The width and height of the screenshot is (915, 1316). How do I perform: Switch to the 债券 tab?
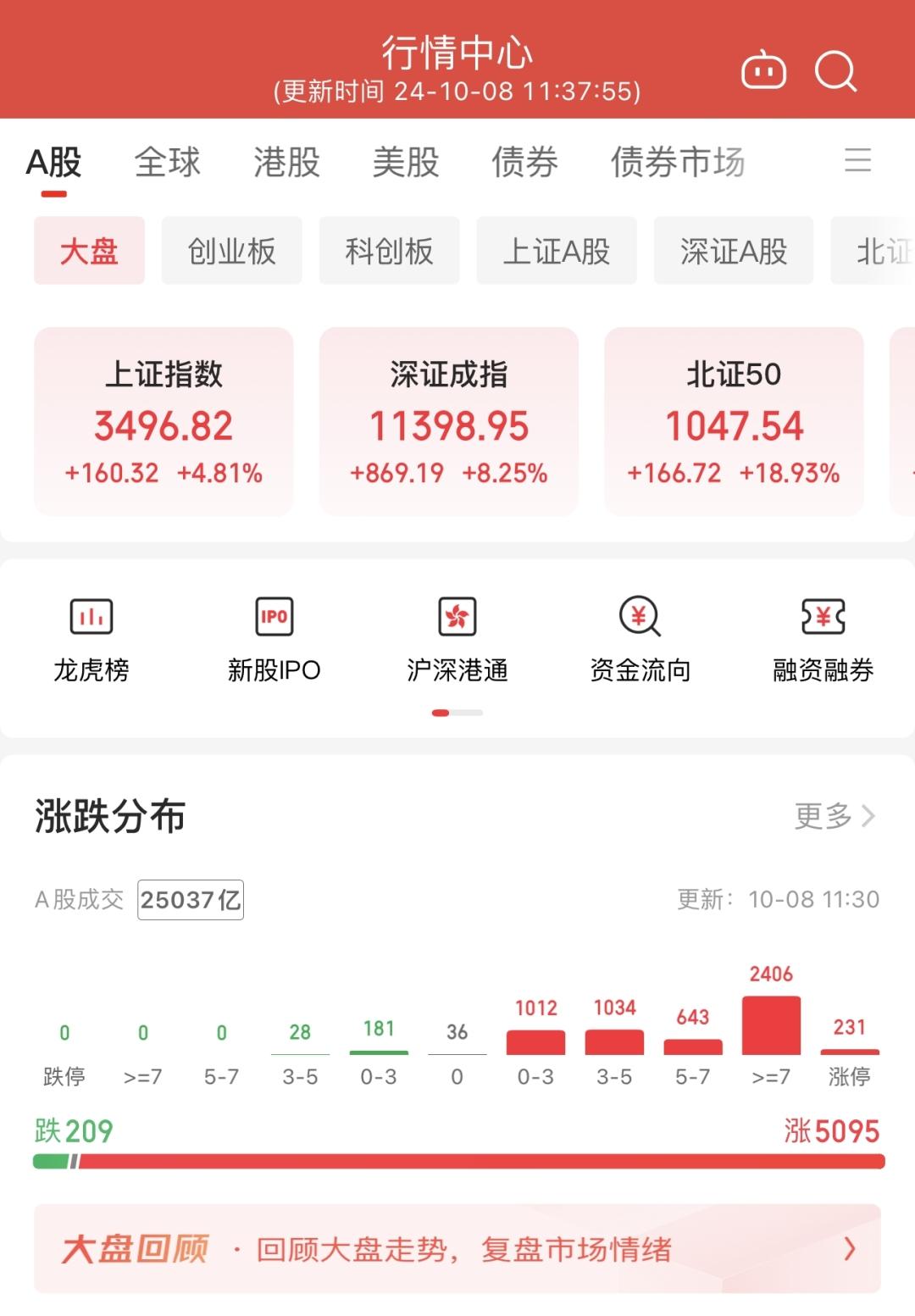525,162
